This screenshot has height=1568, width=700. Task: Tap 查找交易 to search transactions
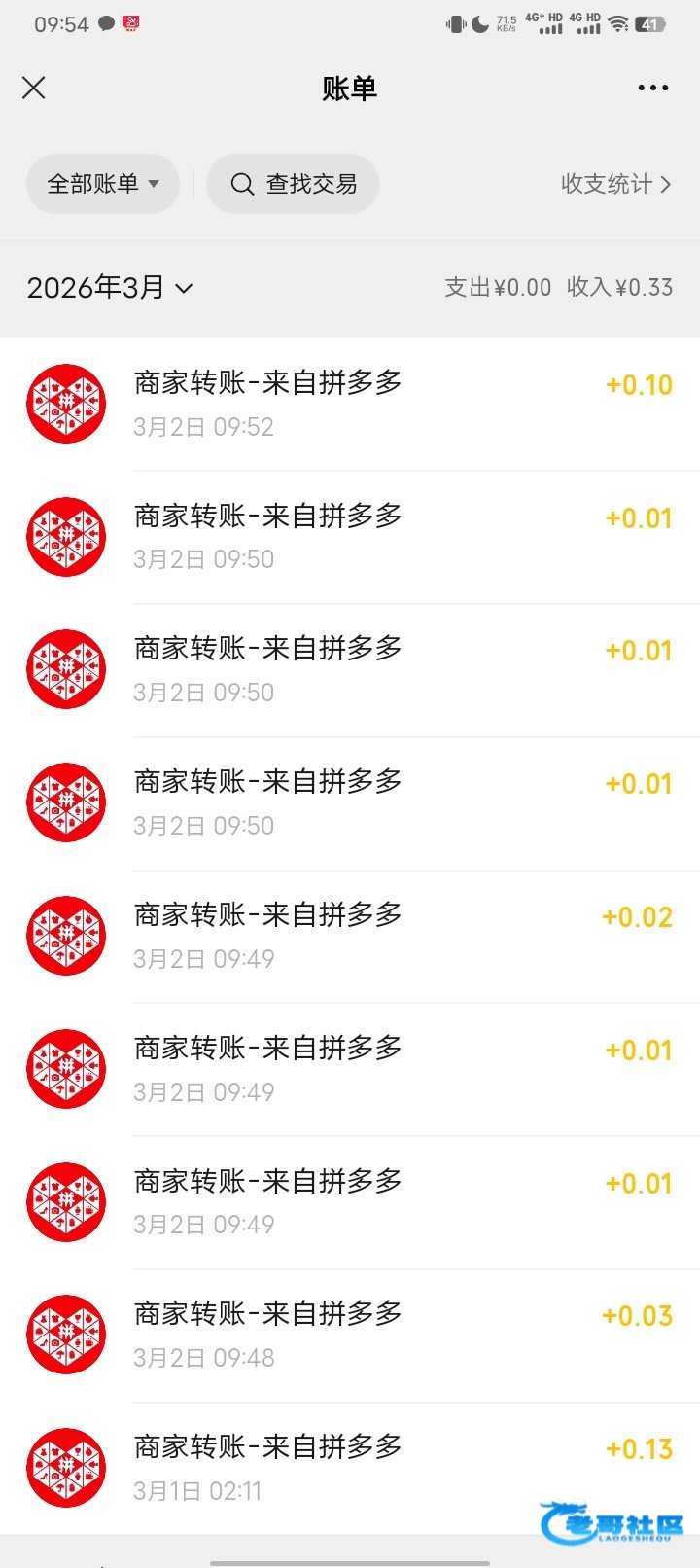click(x=293, y=184)
